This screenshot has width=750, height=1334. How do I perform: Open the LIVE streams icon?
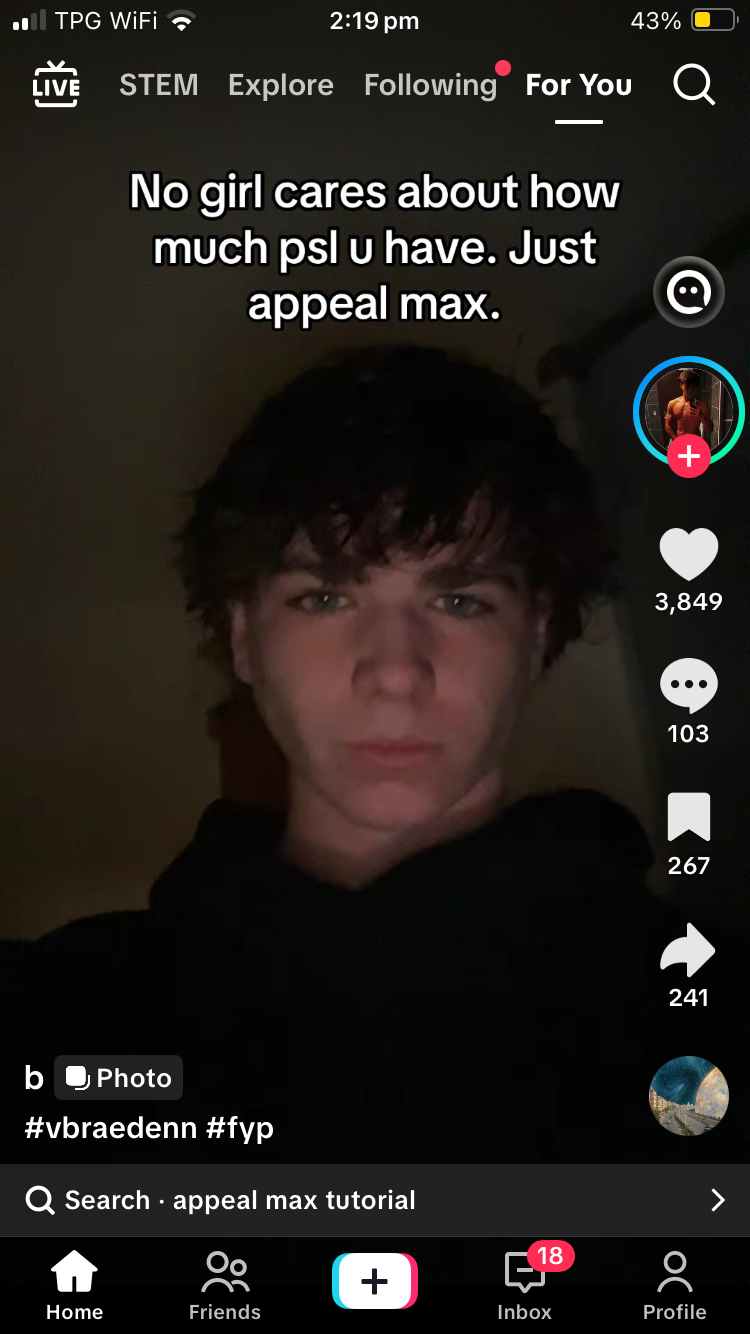pyautogui.click(x=56, y=85)
